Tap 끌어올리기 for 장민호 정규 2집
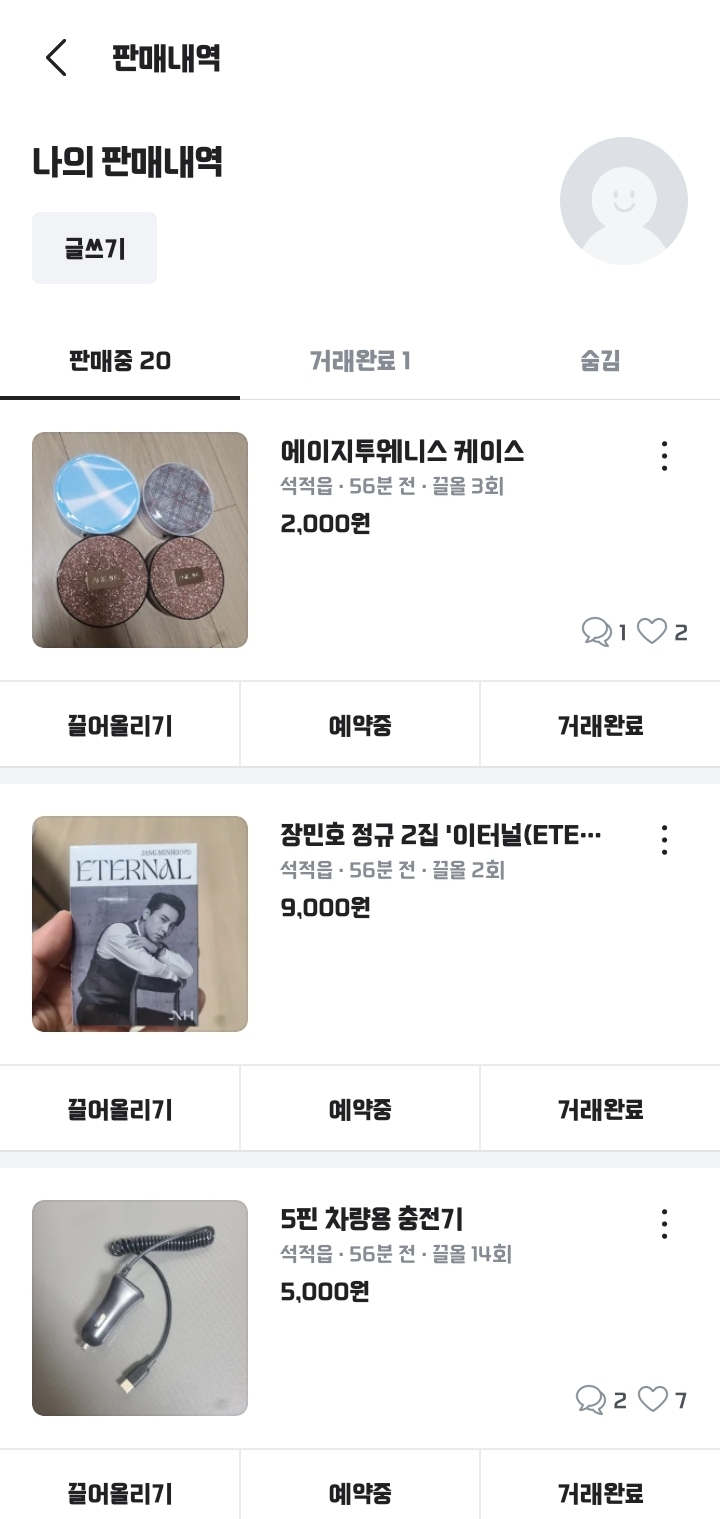Image resolution: width=720 pixels, height=1519 pixels. click(x=120, y=1109)
